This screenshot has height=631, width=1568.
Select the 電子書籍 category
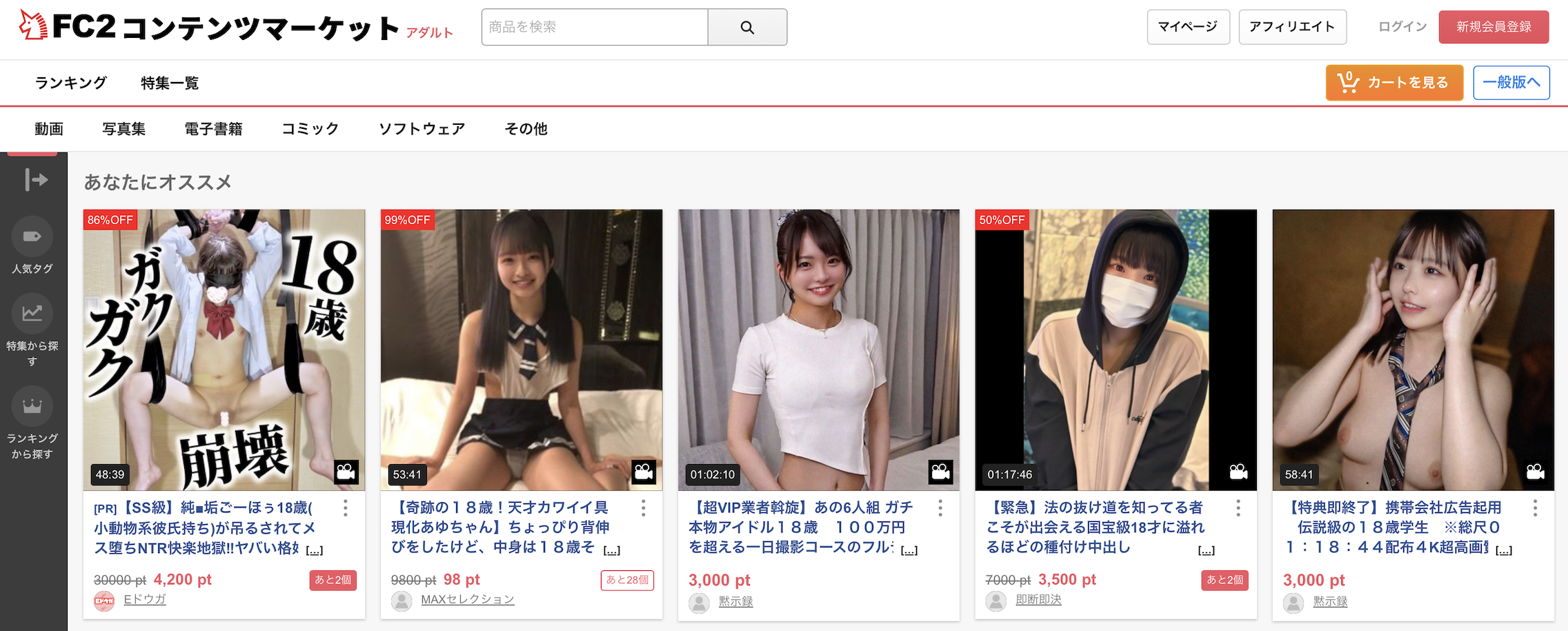point(213,129)
